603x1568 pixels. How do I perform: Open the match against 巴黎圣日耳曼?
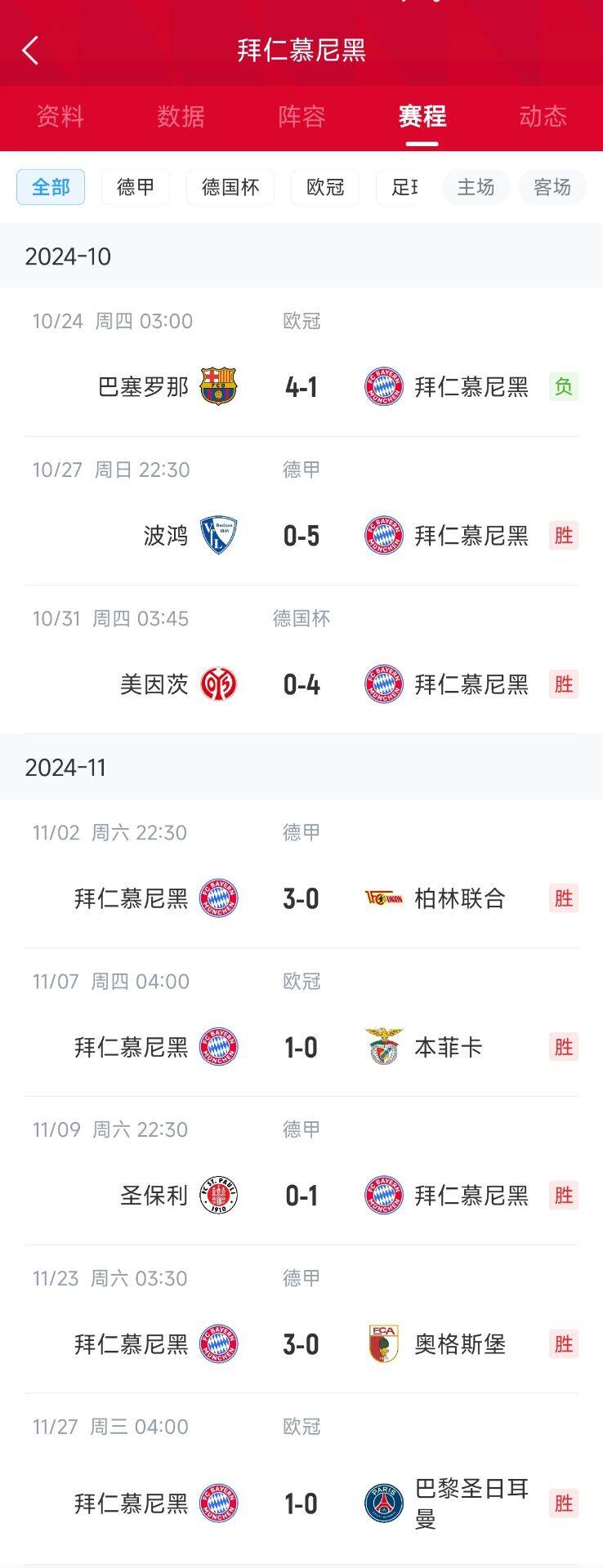coord(301,1503)
